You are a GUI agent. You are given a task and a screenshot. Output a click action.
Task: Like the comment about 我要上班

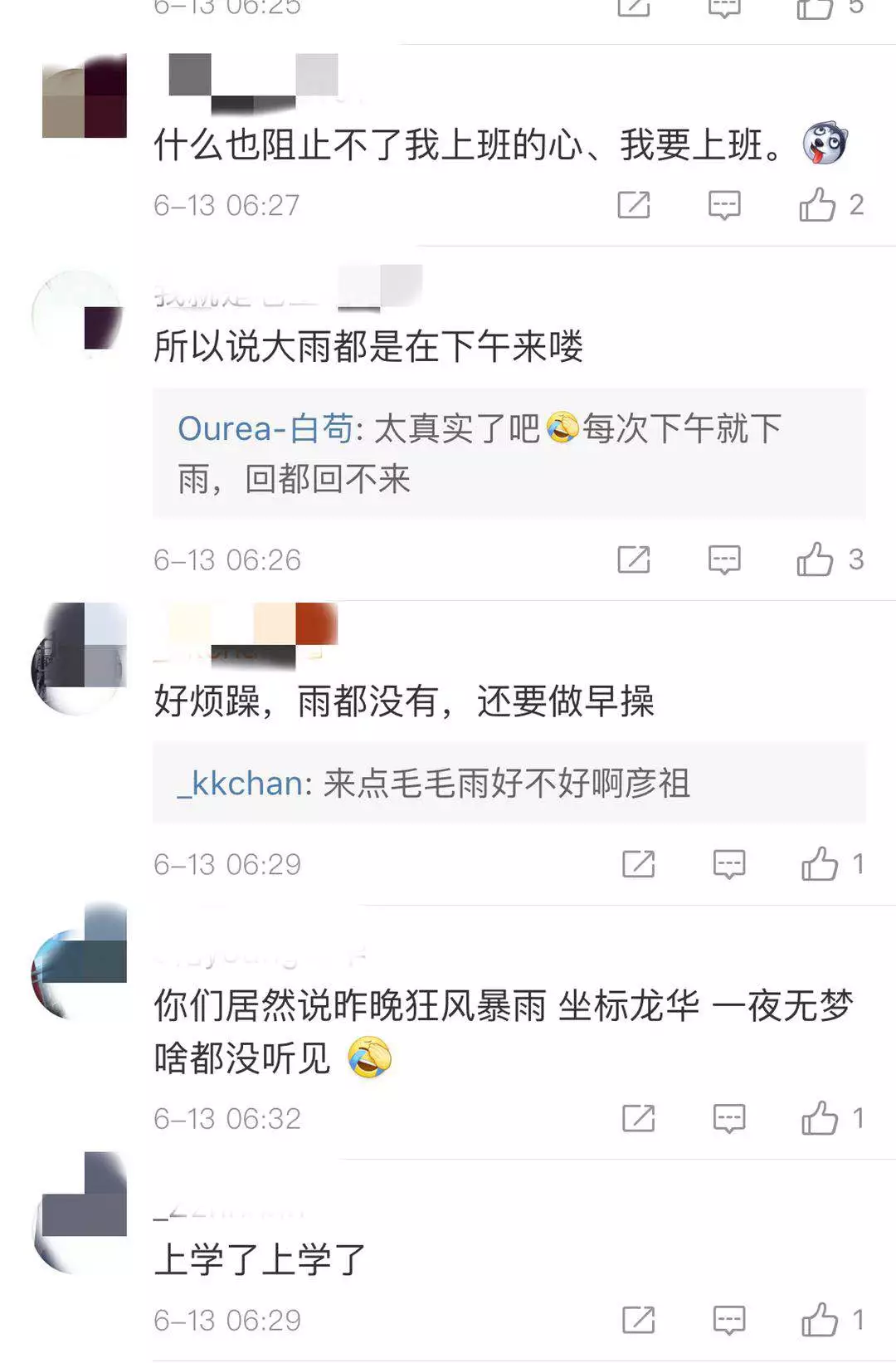[817, 204]
